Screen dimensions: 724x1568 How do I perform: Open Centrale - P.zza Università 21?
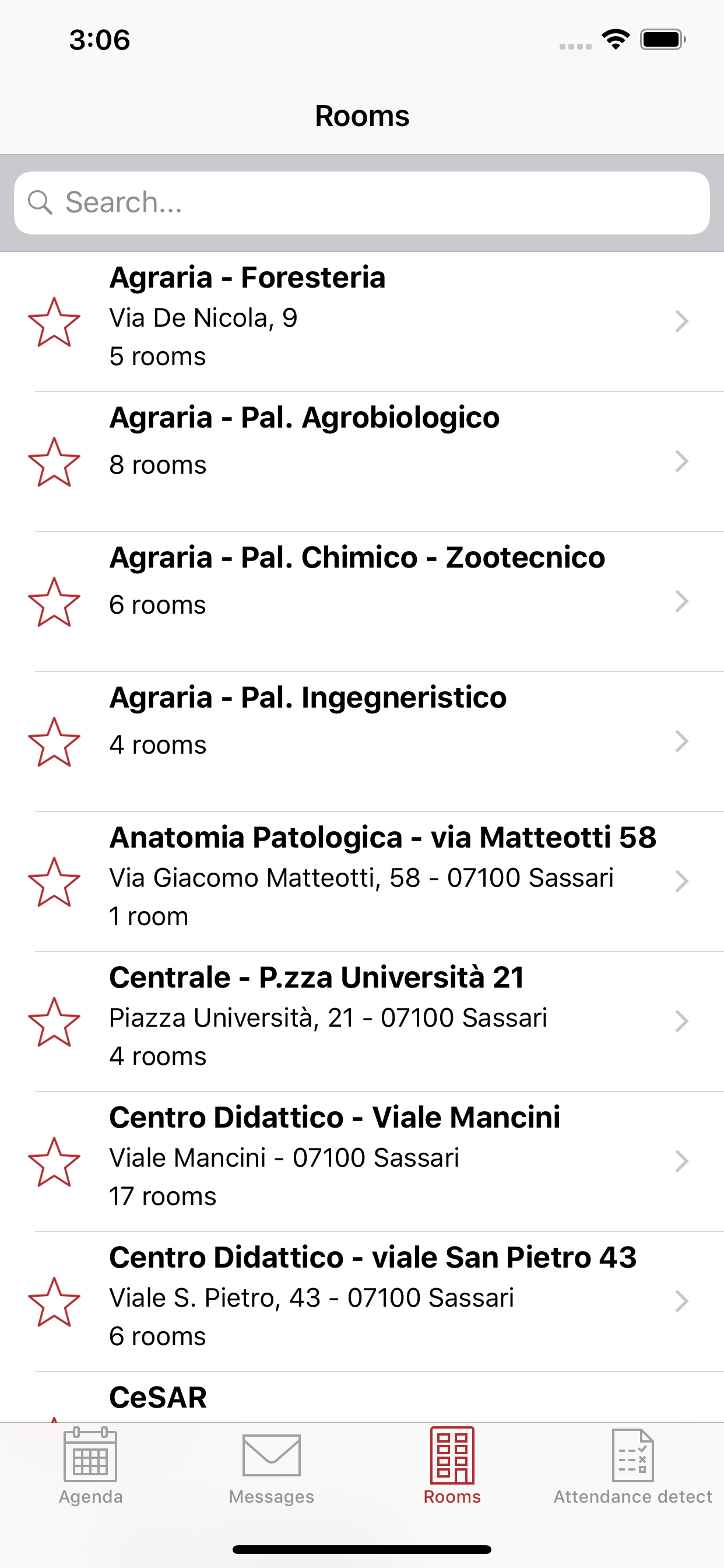362,1022
